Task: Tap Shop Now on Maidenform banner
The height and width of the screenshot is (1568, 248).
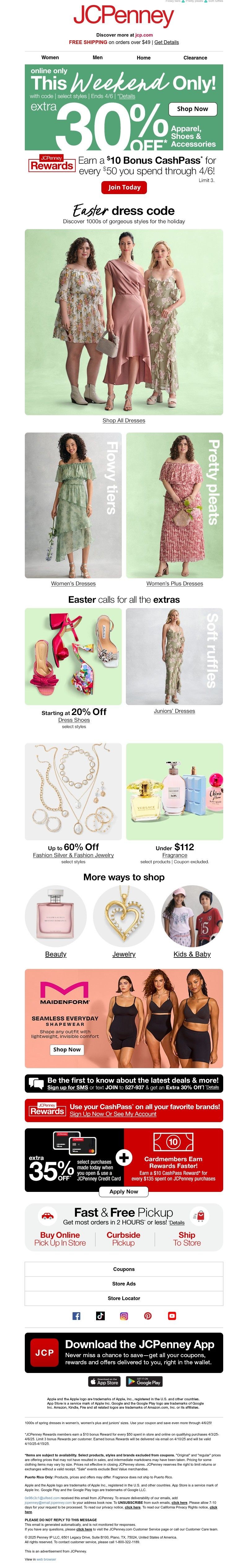Action: pos(67,1049)
